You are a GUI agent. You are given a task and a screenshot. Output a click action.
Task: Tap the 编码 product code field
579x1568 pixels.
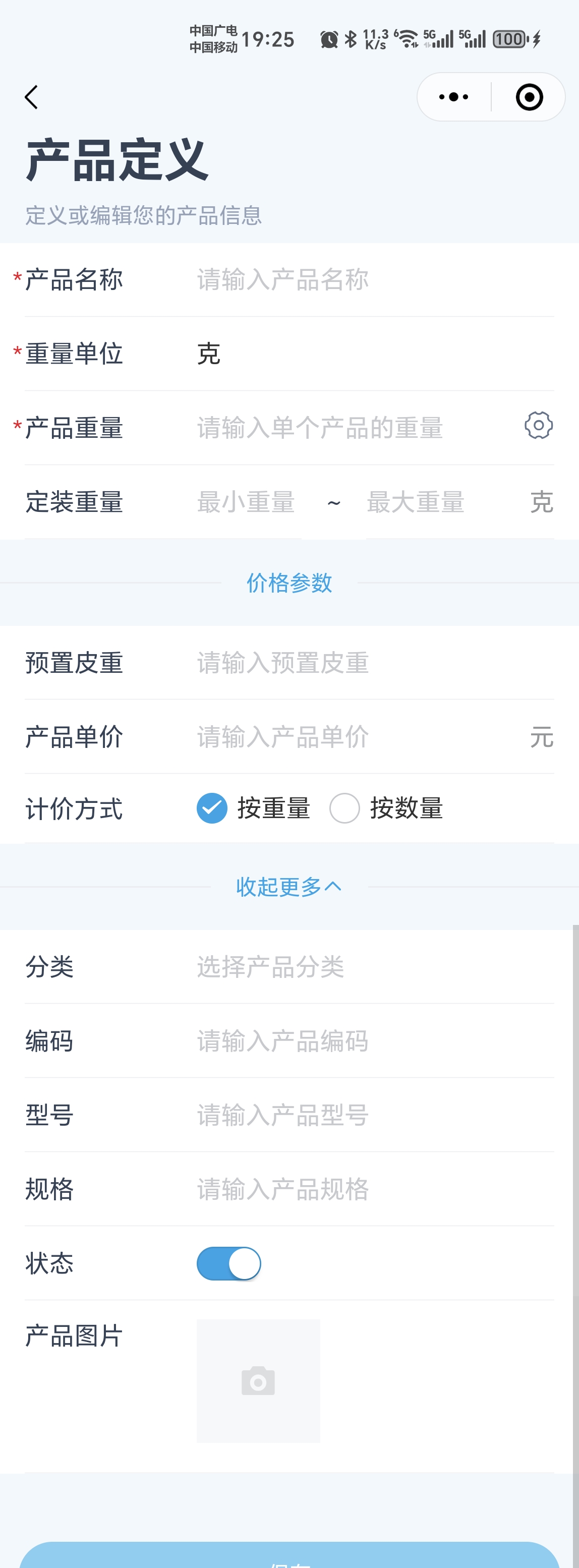point(365,1041)
